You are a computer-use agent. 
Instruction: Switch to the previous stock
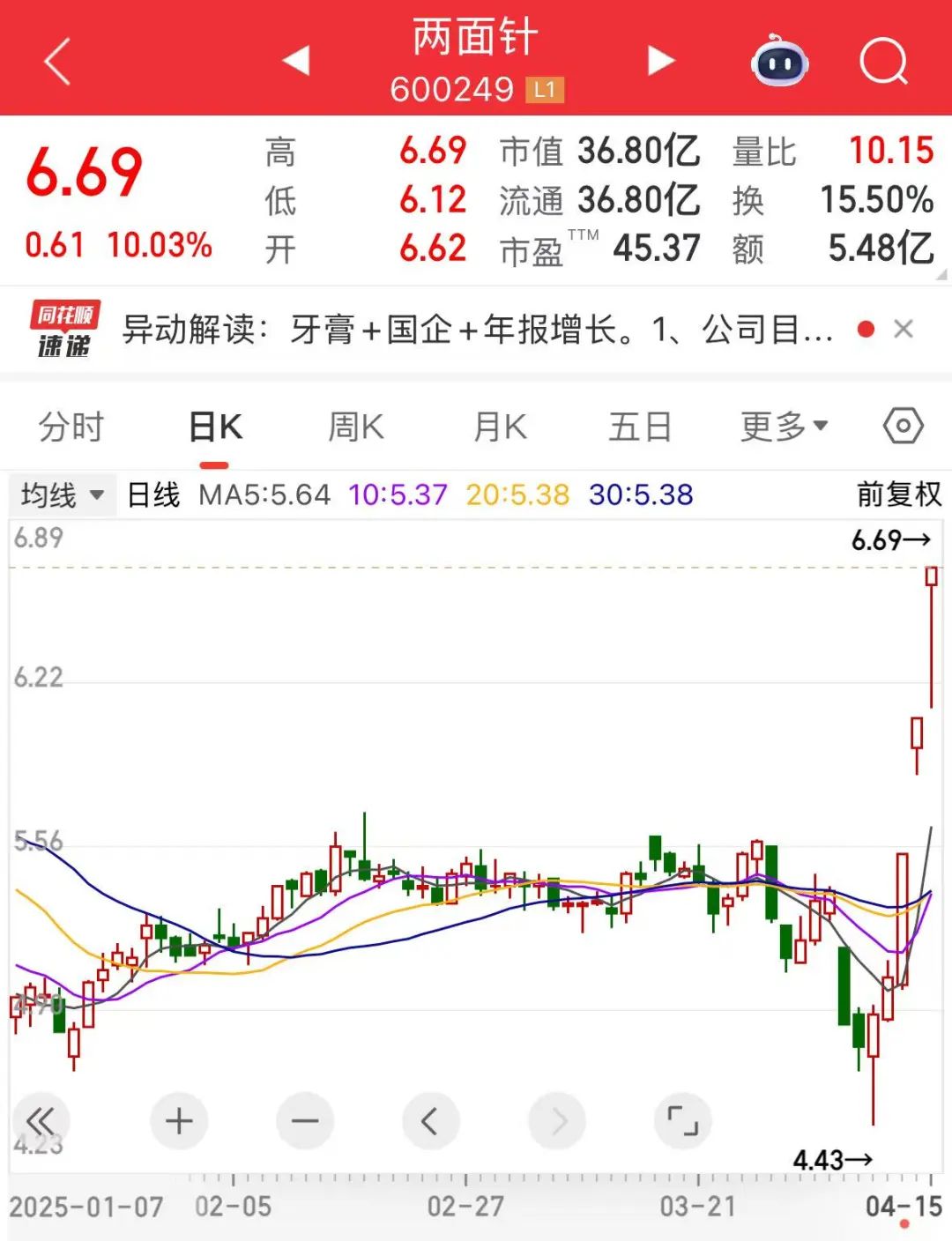pyautogui.click(x=296, y=60)
